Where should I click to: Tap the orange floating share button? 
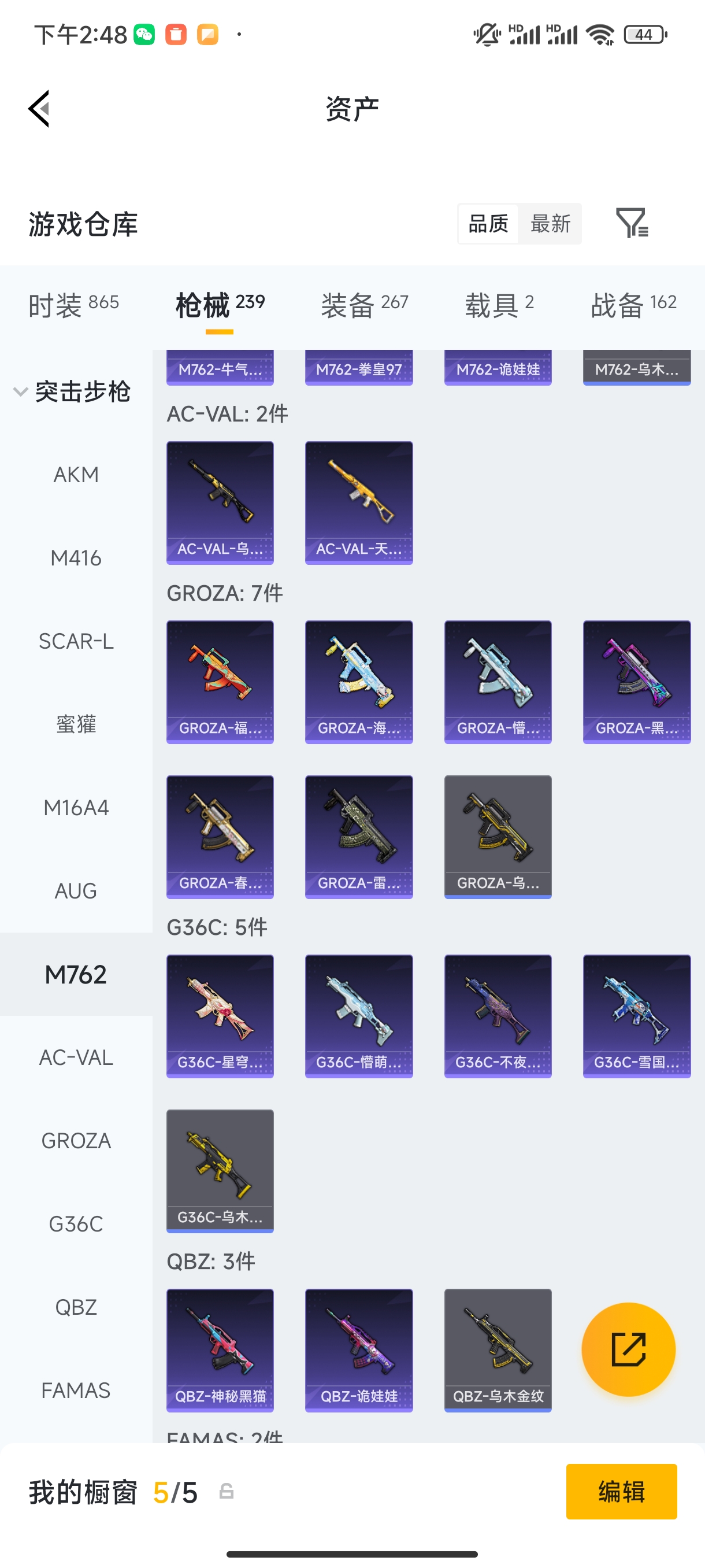coord(628,1349)
